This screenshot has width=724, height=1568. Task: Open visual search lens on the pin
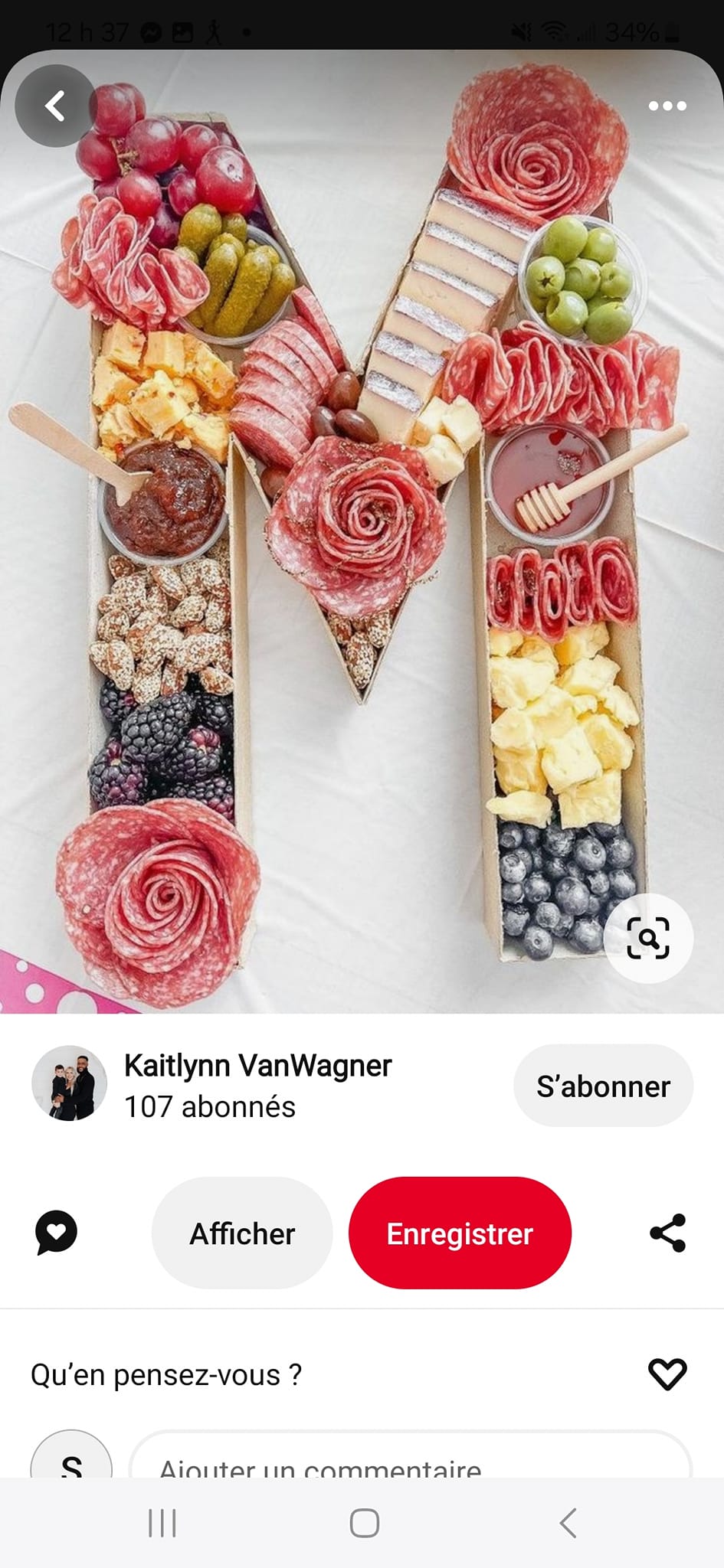(648, 938)
